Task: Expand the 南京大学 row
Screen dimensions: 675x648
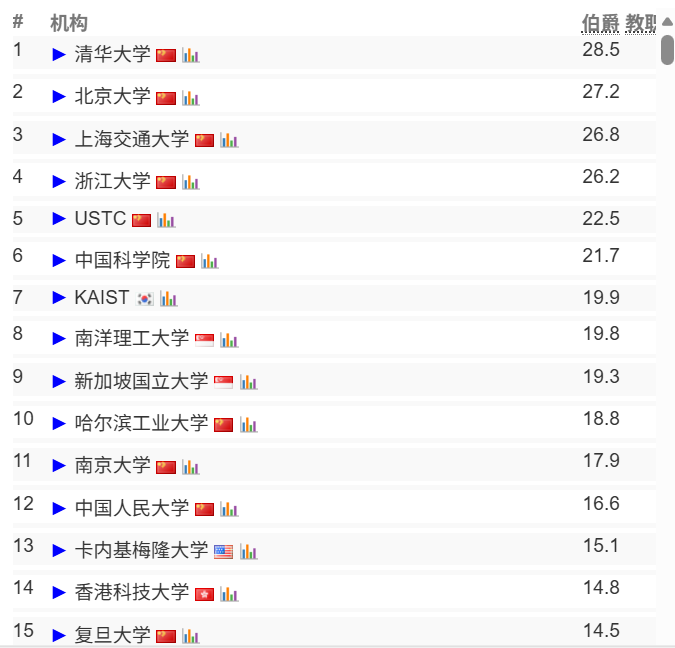Action: coord(59,466)
